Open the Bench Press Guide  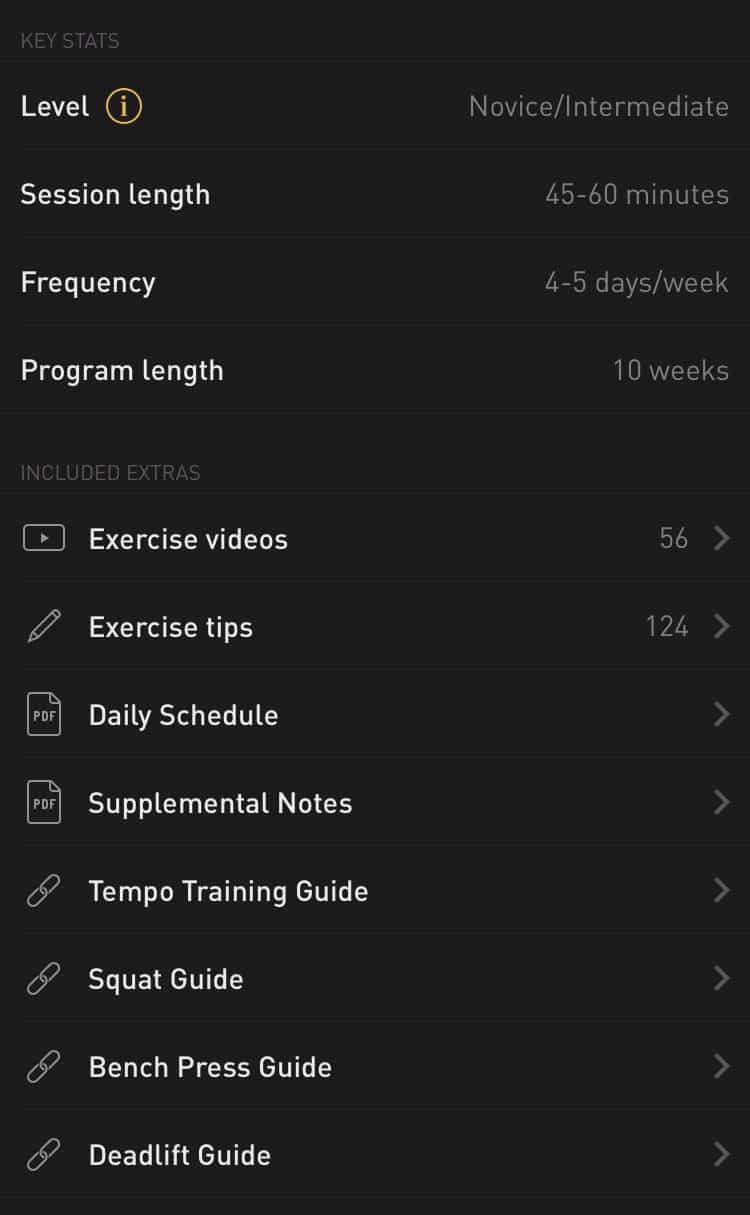click(375, 1067)
